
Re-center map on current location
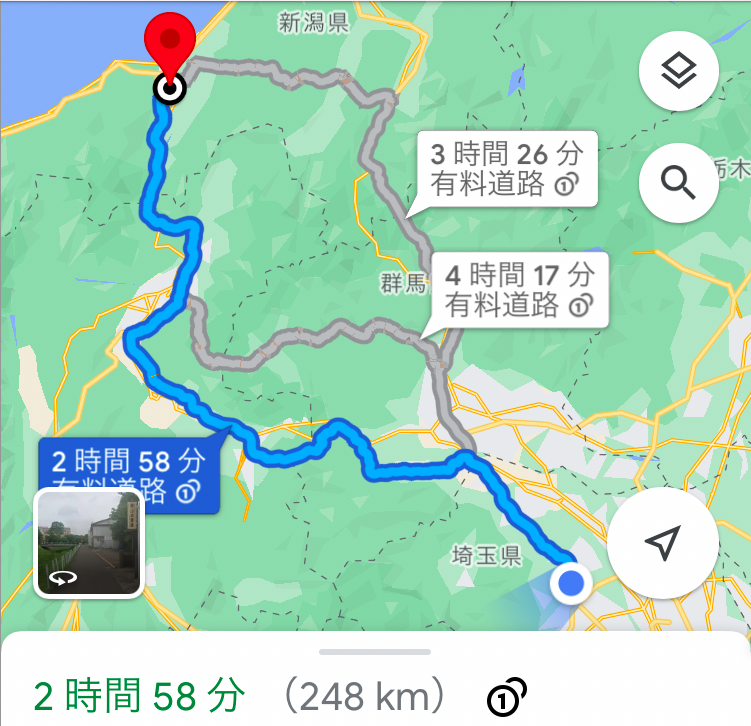click(661, 543)
